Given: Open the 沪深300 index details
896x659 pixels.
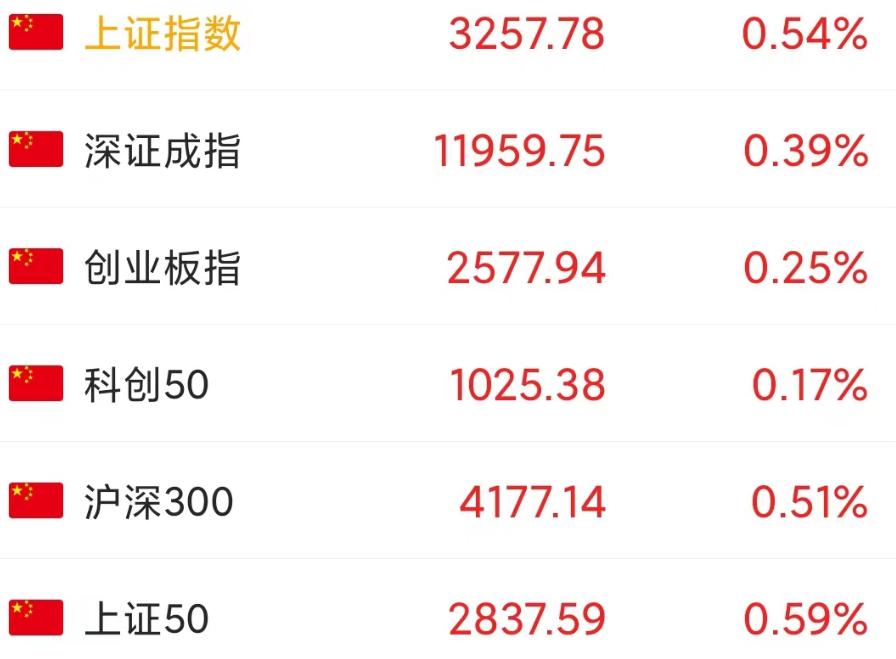Looking at the screenshot, I should pos(448,501).
